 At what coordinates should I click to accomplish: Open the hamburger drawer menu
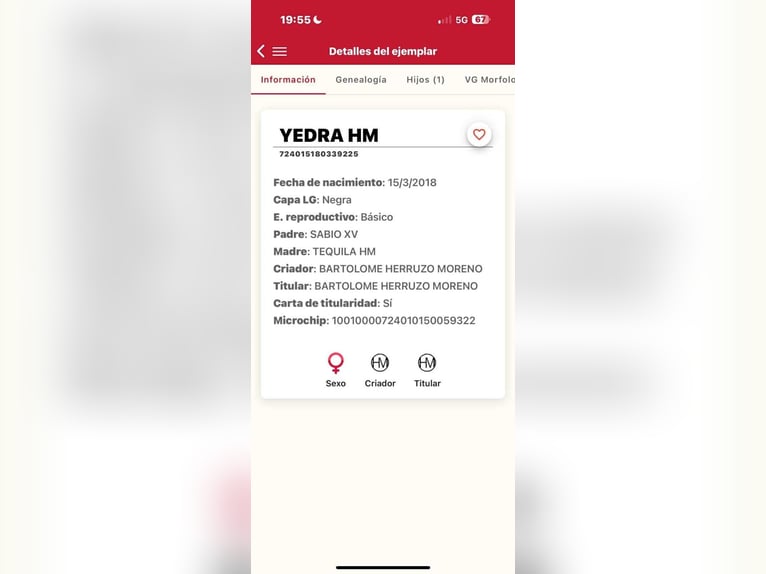pyautogui.click(x=280, y=51)
